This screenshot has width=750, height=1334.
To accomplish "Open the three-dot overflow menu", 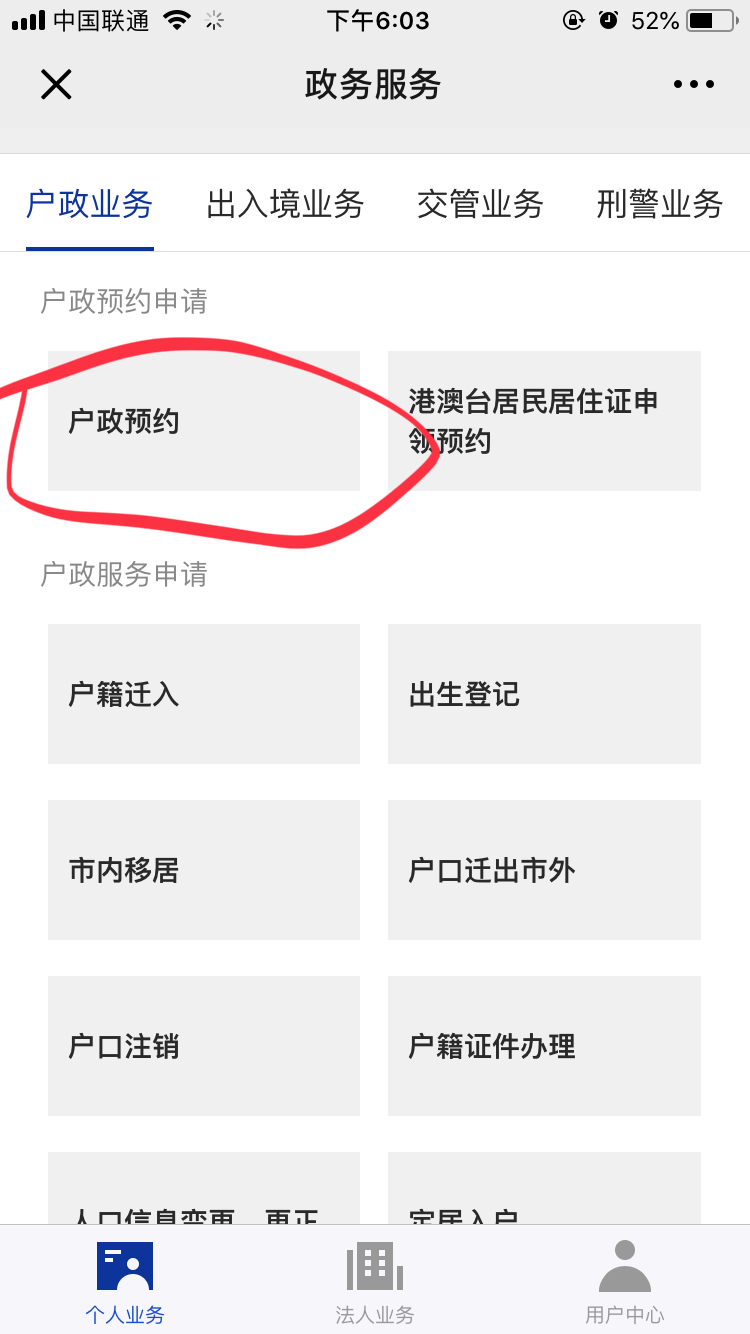I will 694,84.
